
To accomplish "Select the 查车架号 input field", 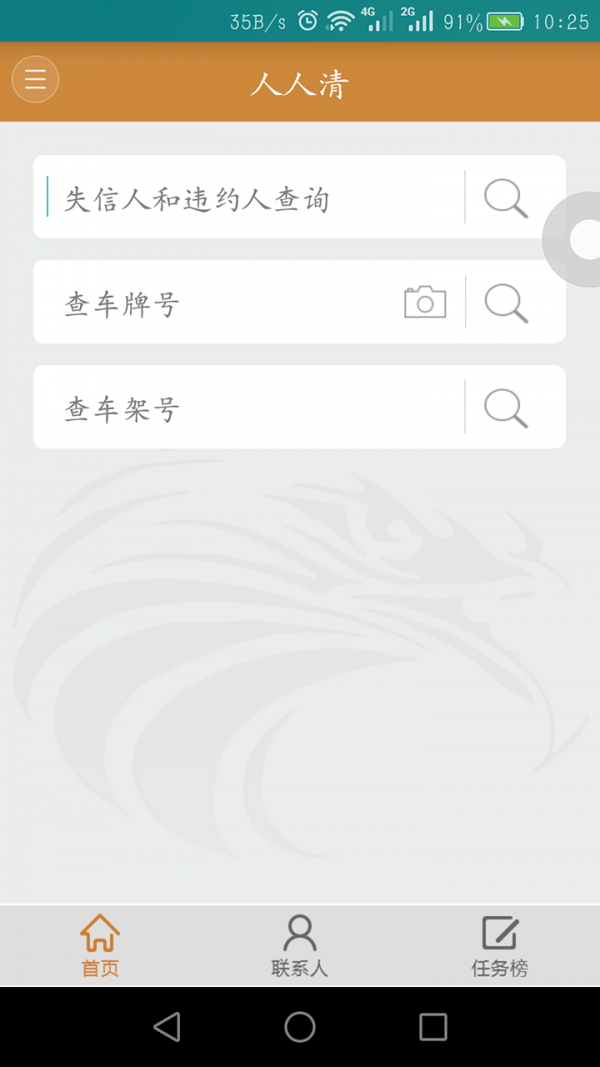I will pos(250,408).
